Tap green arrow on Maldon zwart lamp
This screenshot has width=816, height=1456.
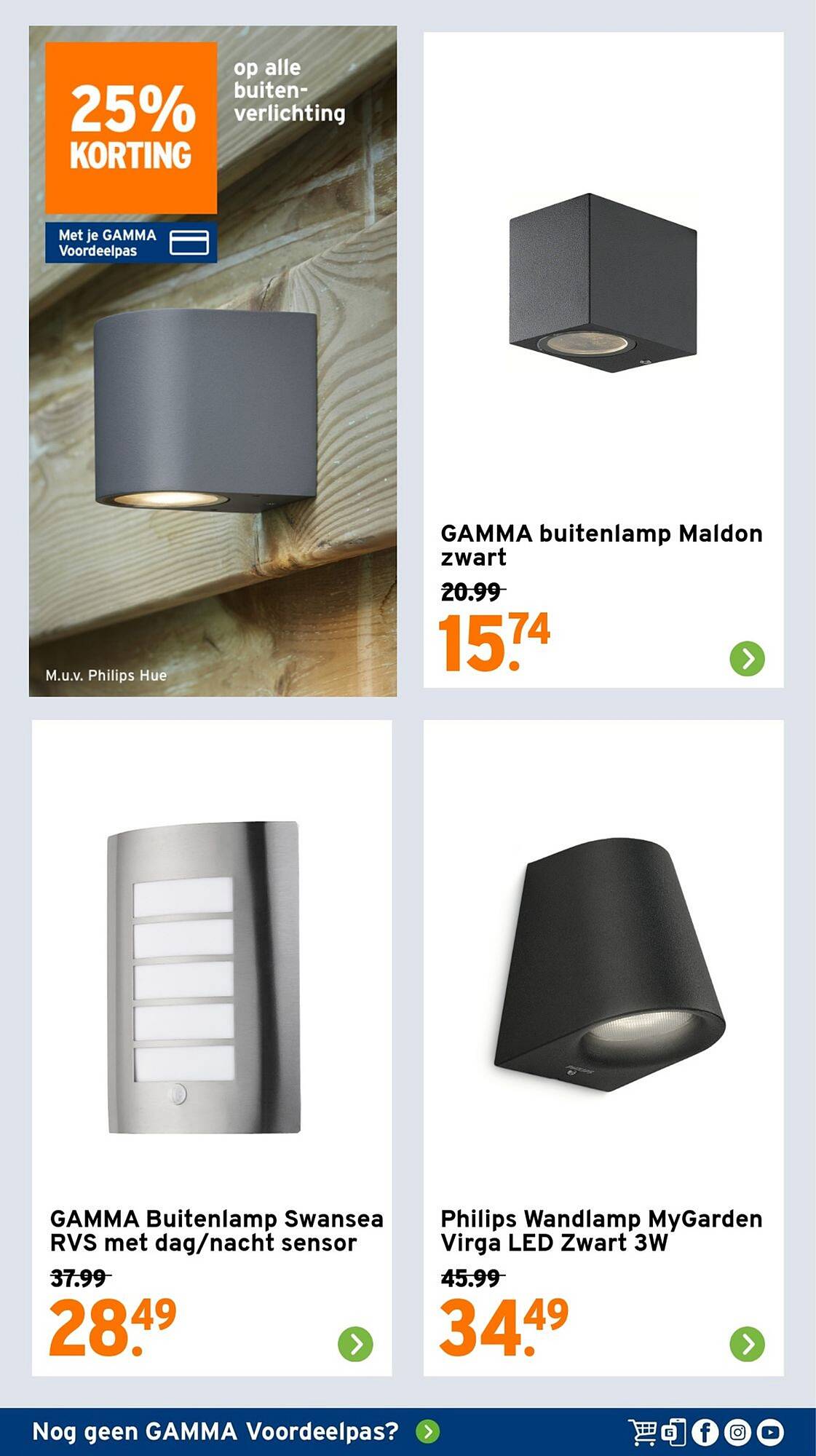[747, 659]
